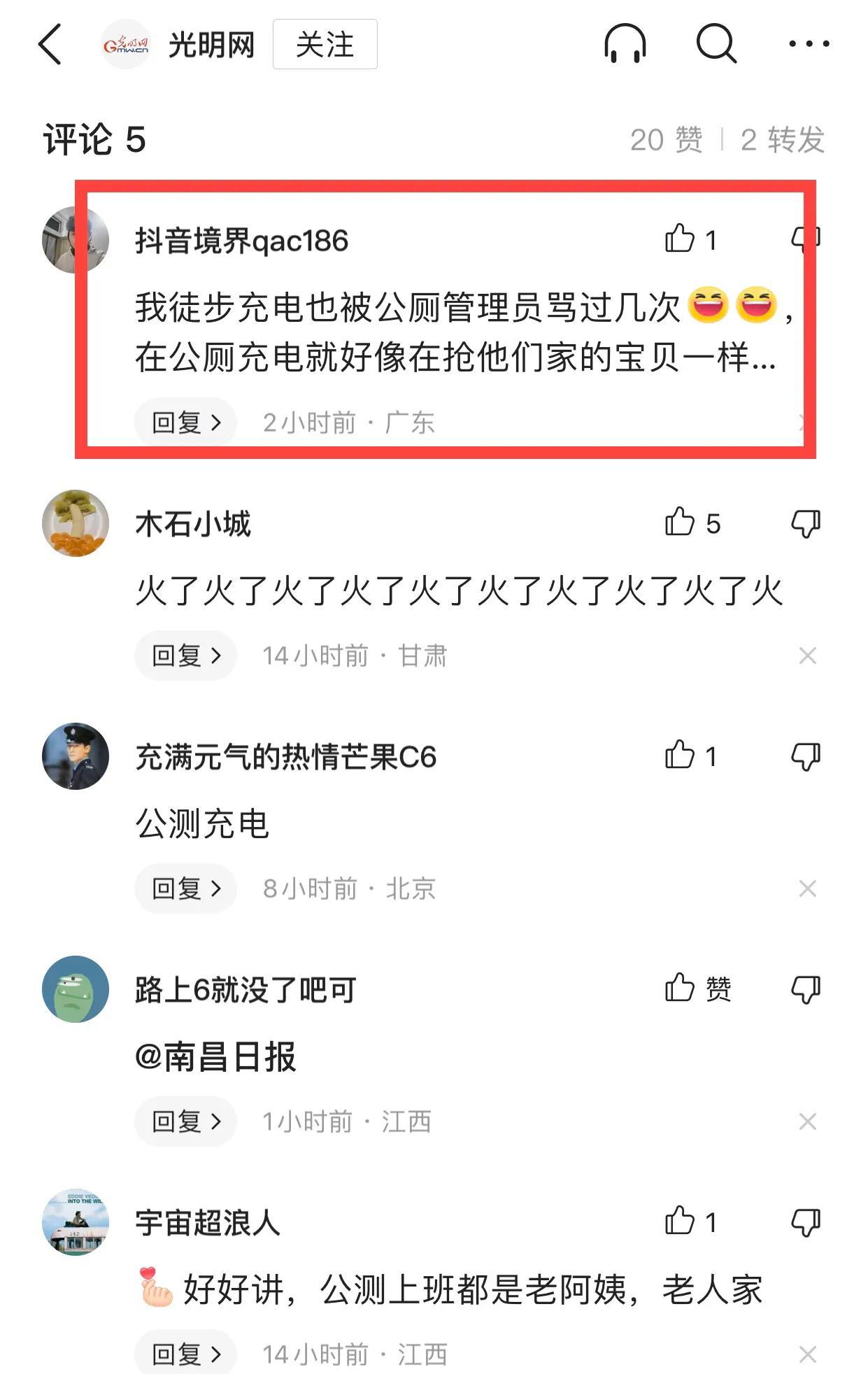Reply to 抖音境界qac186's comment
This screenshot has width=868, height=1374.
click(x=186, y=422)
